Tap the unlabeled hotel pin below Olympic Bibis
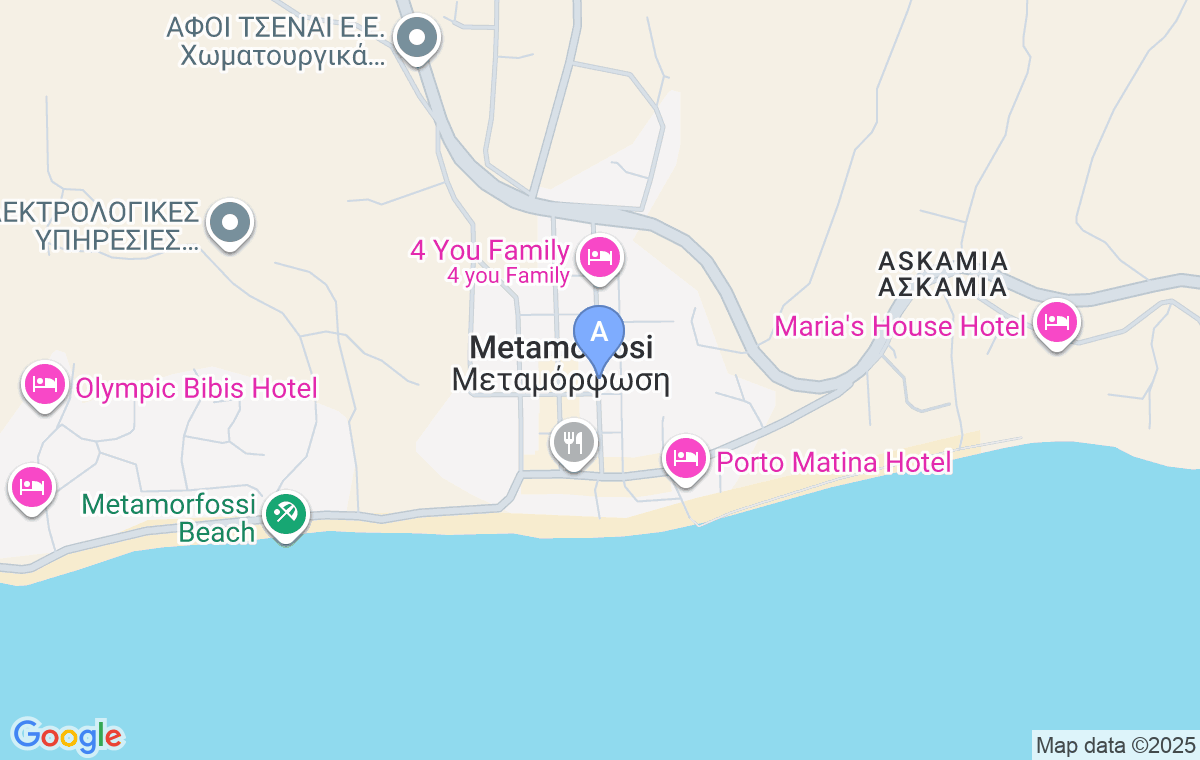 click(x=31, y=487)
